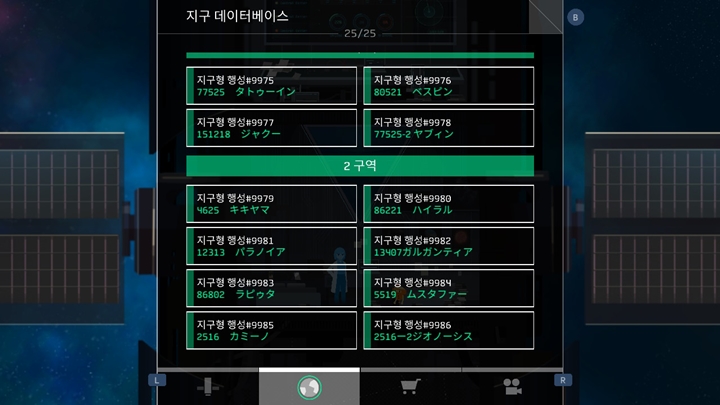
Task: Tap the R shoulder button
Action: 562,380
